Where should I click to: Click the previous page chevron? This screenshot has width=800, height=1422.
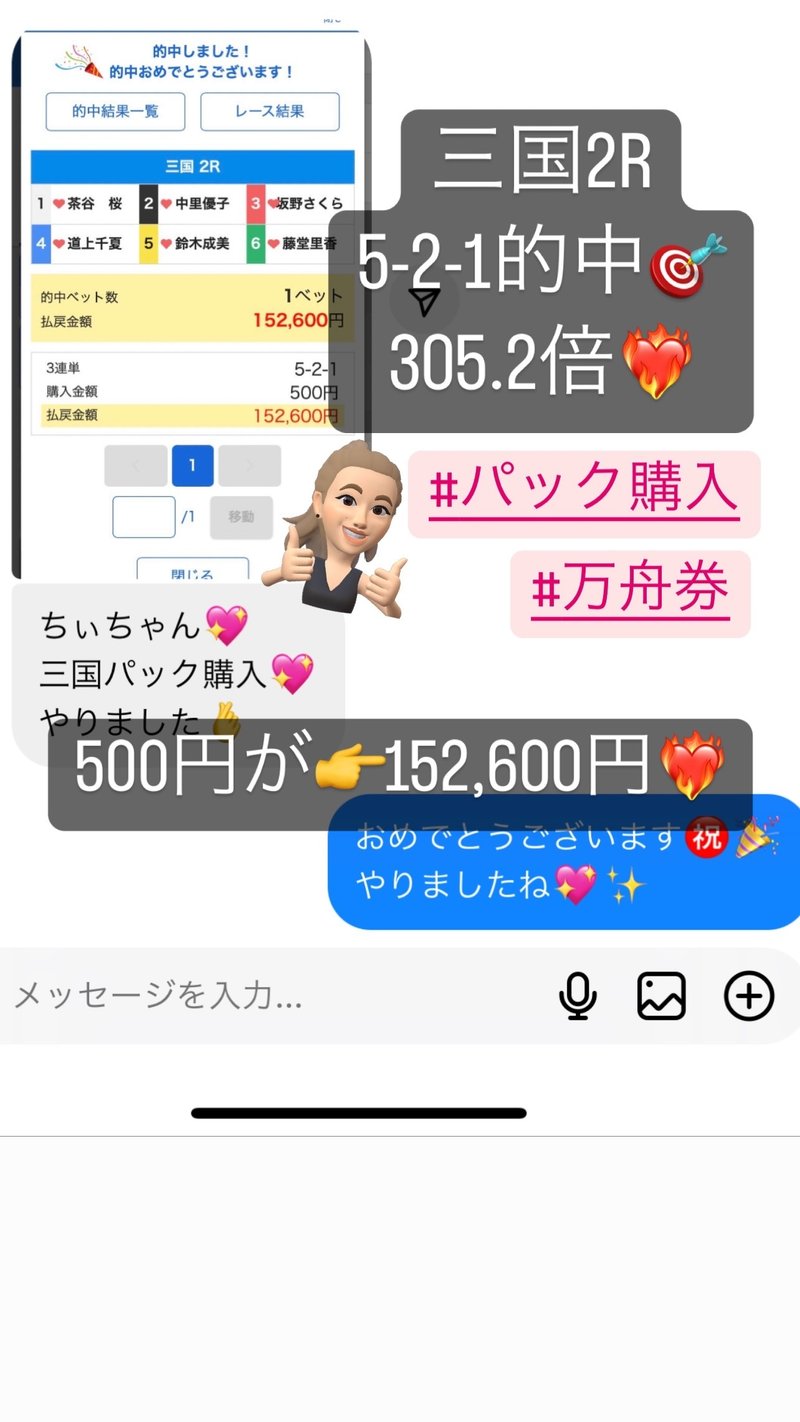[136, 466]
